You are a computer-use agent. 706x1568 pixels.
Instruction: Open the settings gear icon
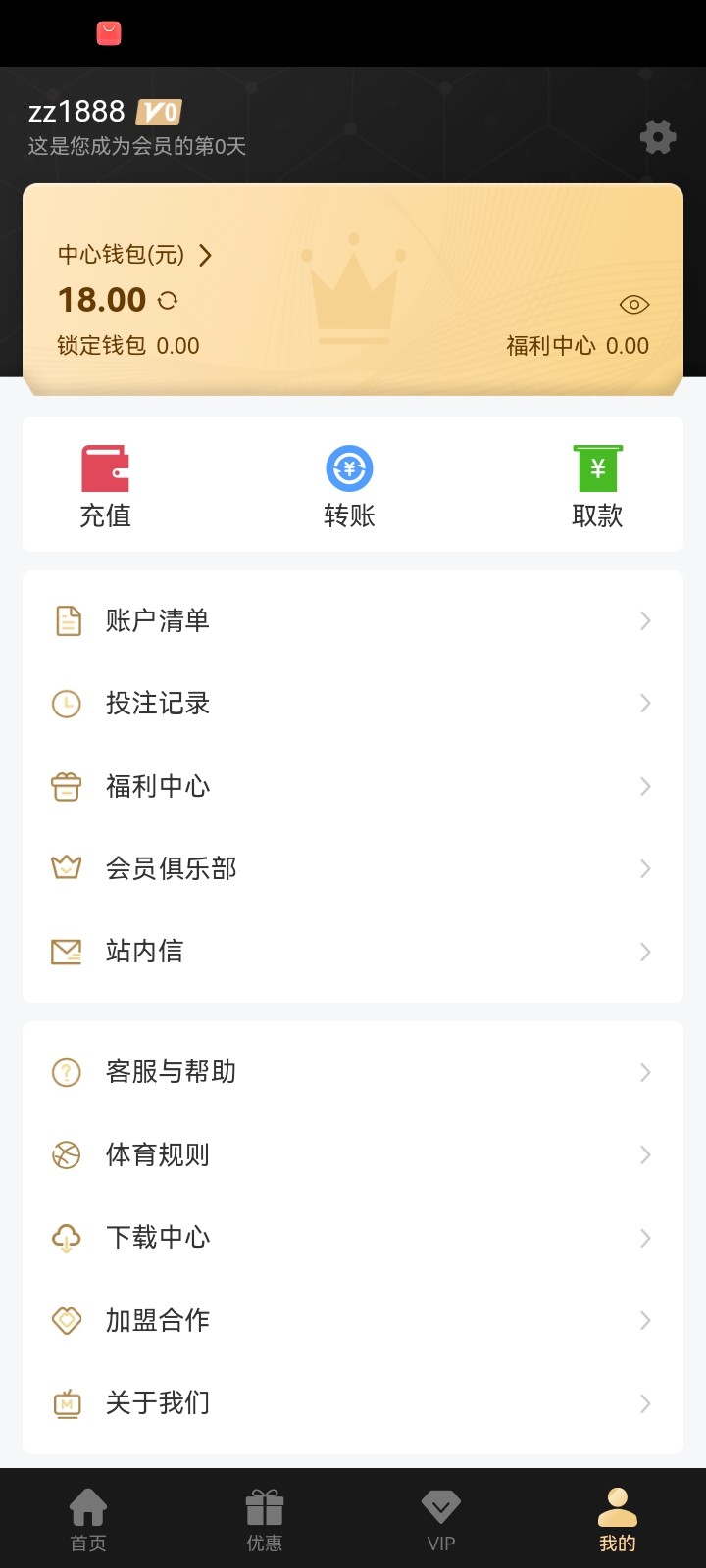(x=658, y=136)
